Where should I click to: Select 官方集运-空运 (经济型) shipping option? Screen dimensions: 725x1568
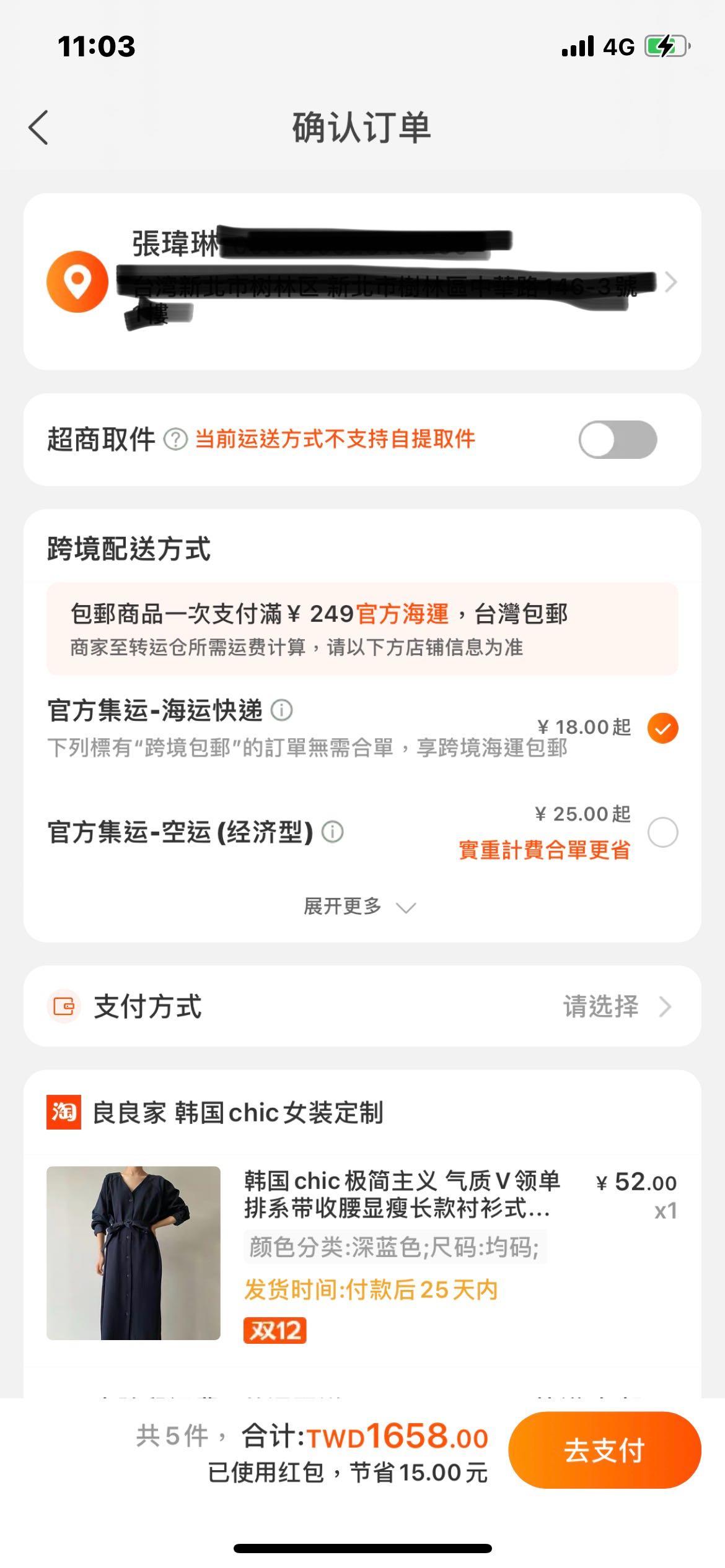[x=662, y=832]
